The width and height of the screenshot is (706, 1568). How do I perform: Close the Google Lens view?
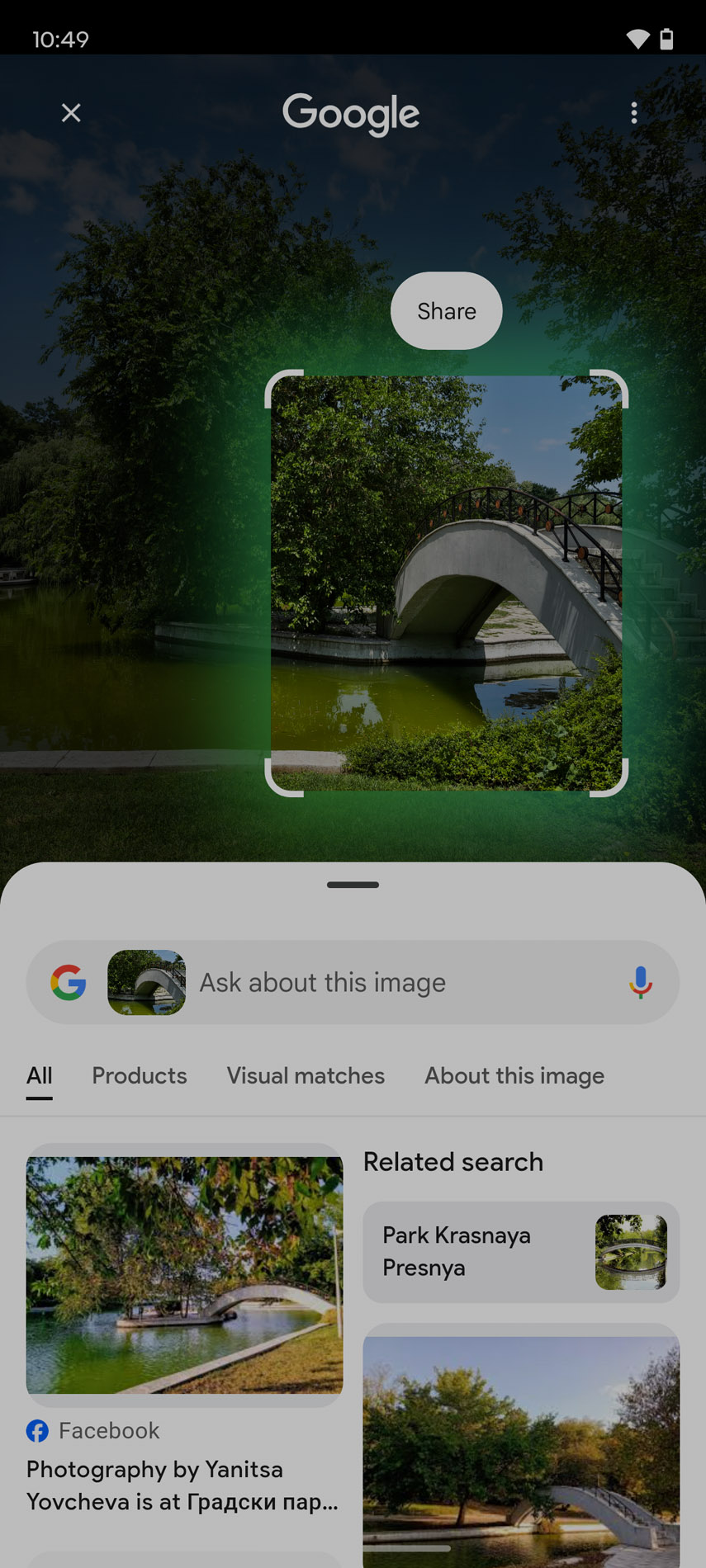pos(71,113)
